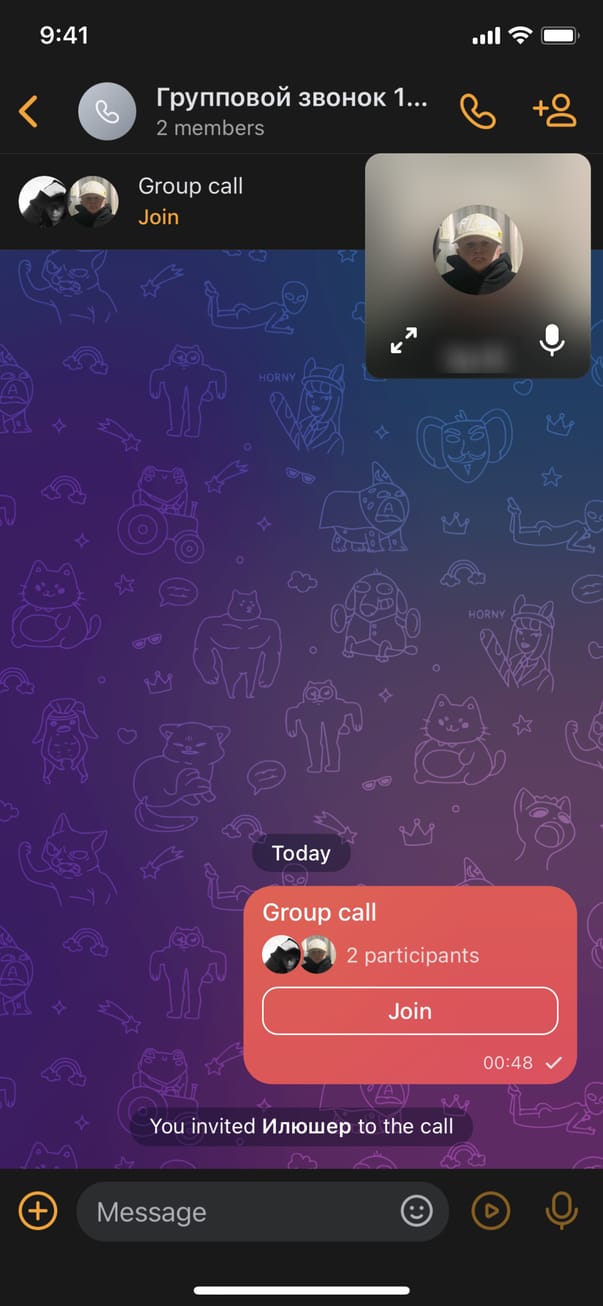Tap the video message icon
603x1306 pixels.
point(490,1212)
